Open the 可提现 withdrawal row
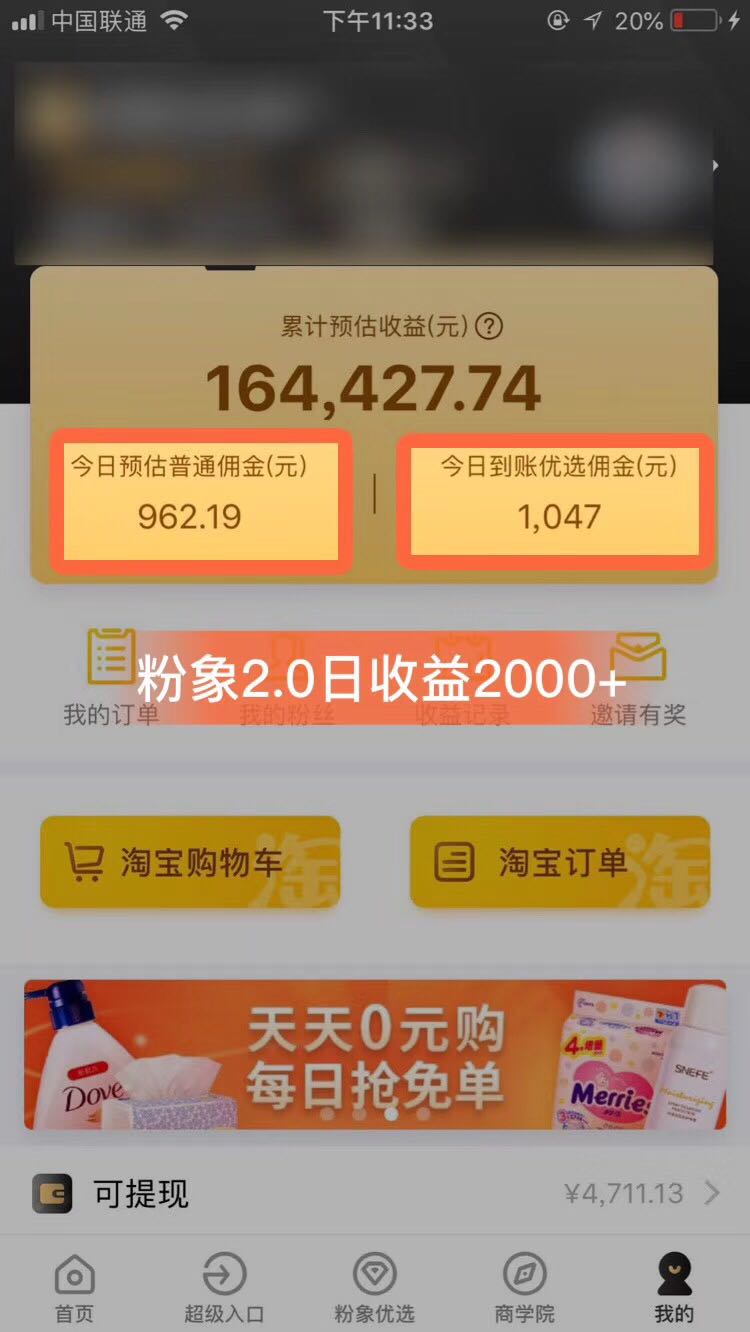The height and width of the screenshot is (1332, 750). [375, 1193]
